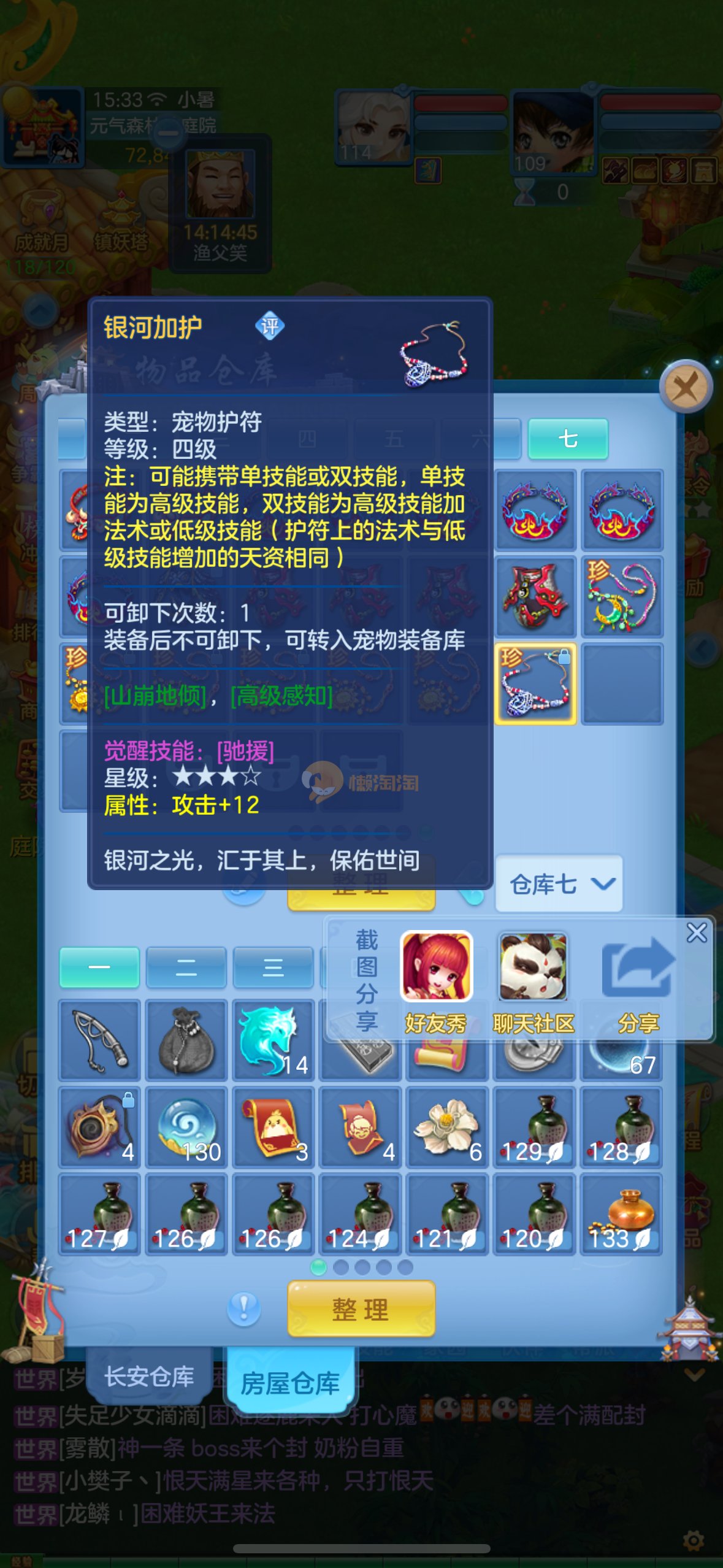This screenshot has height=1568, width=723.
Task: Select bag page 三 tab
Action: click(x=274, y=967)
